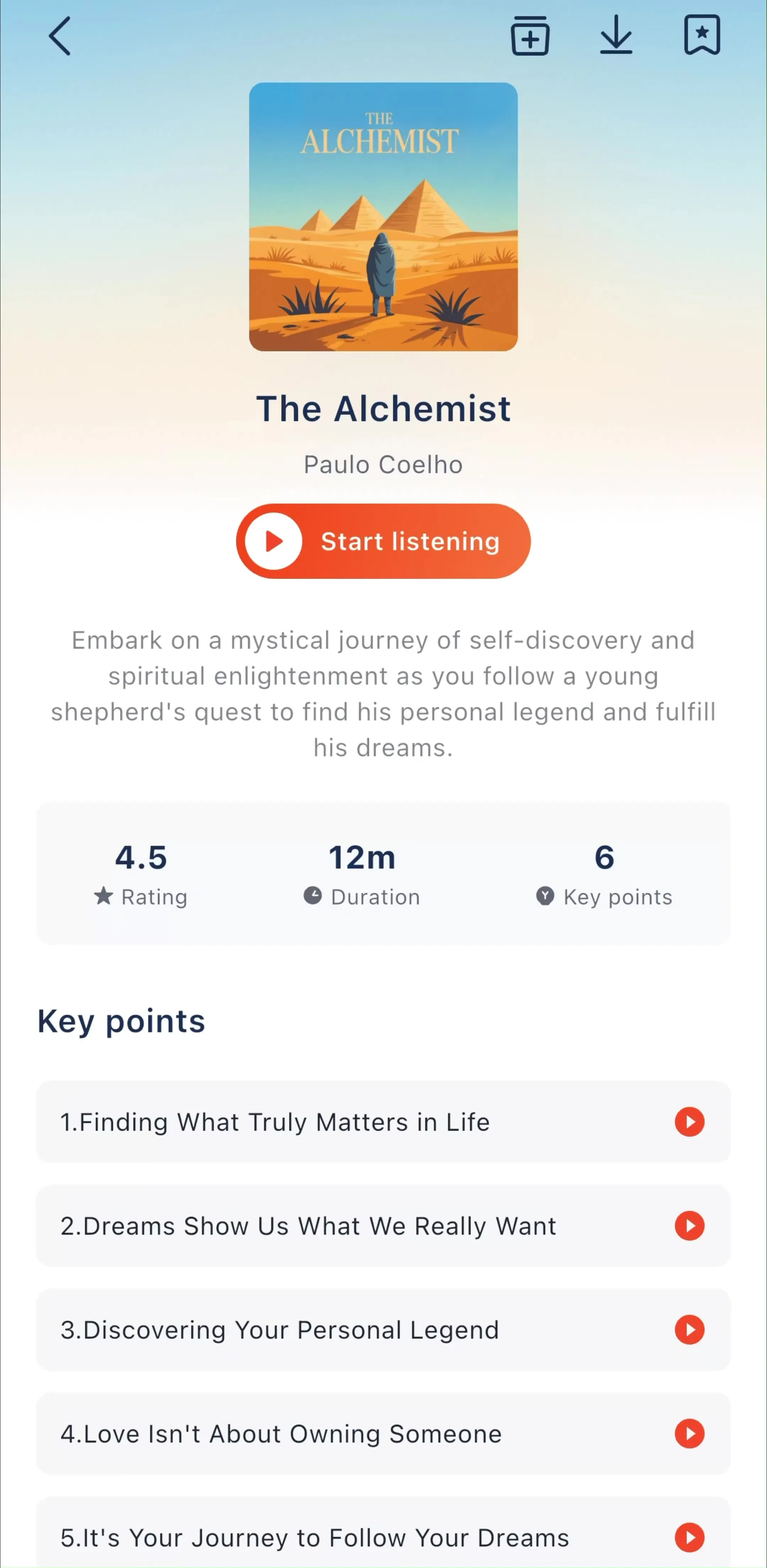767x1568 pixels.
Task: Bookmark The Alchemist
Action: [702, 35]
